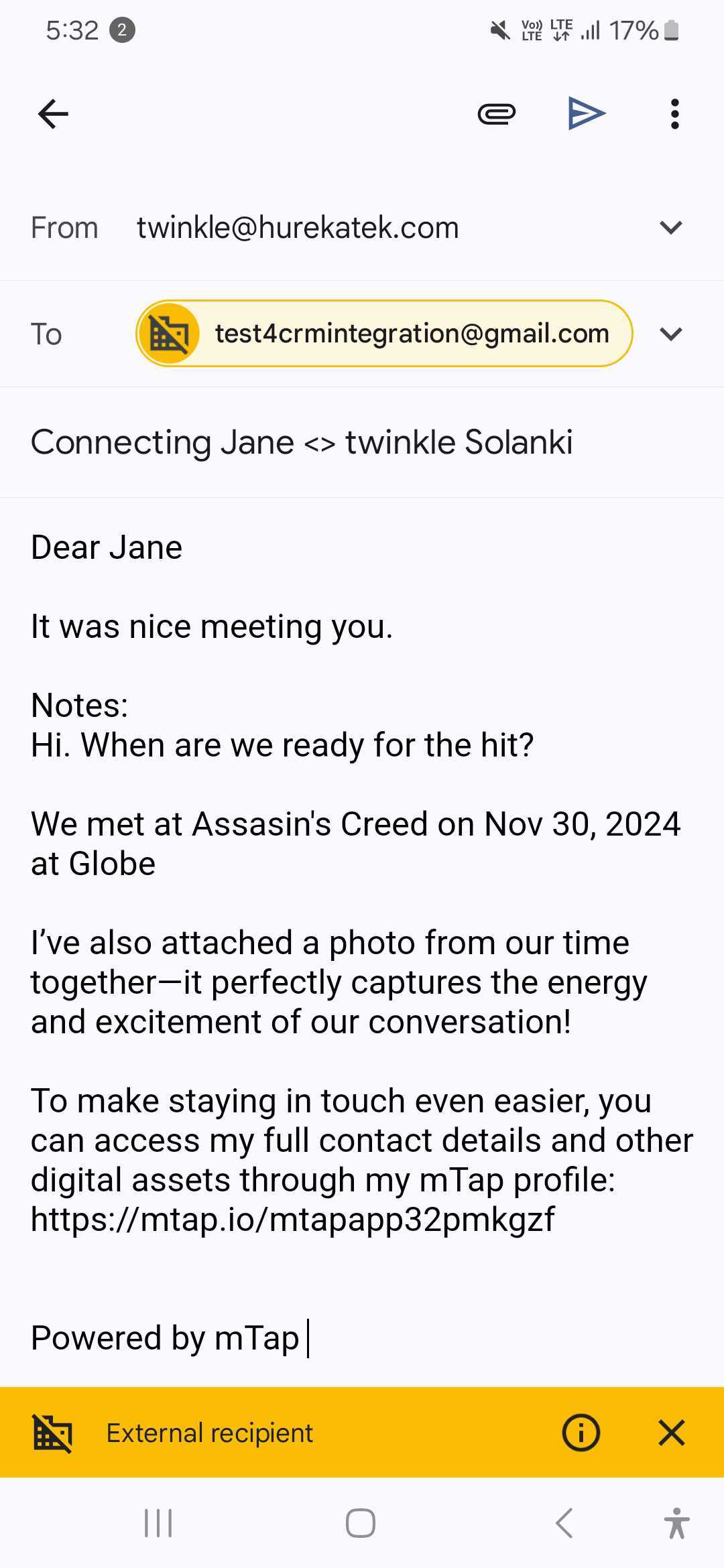View info about the external recipient warning
The width and height of the screenshot is (724, 1568).
click(581, 1433)
